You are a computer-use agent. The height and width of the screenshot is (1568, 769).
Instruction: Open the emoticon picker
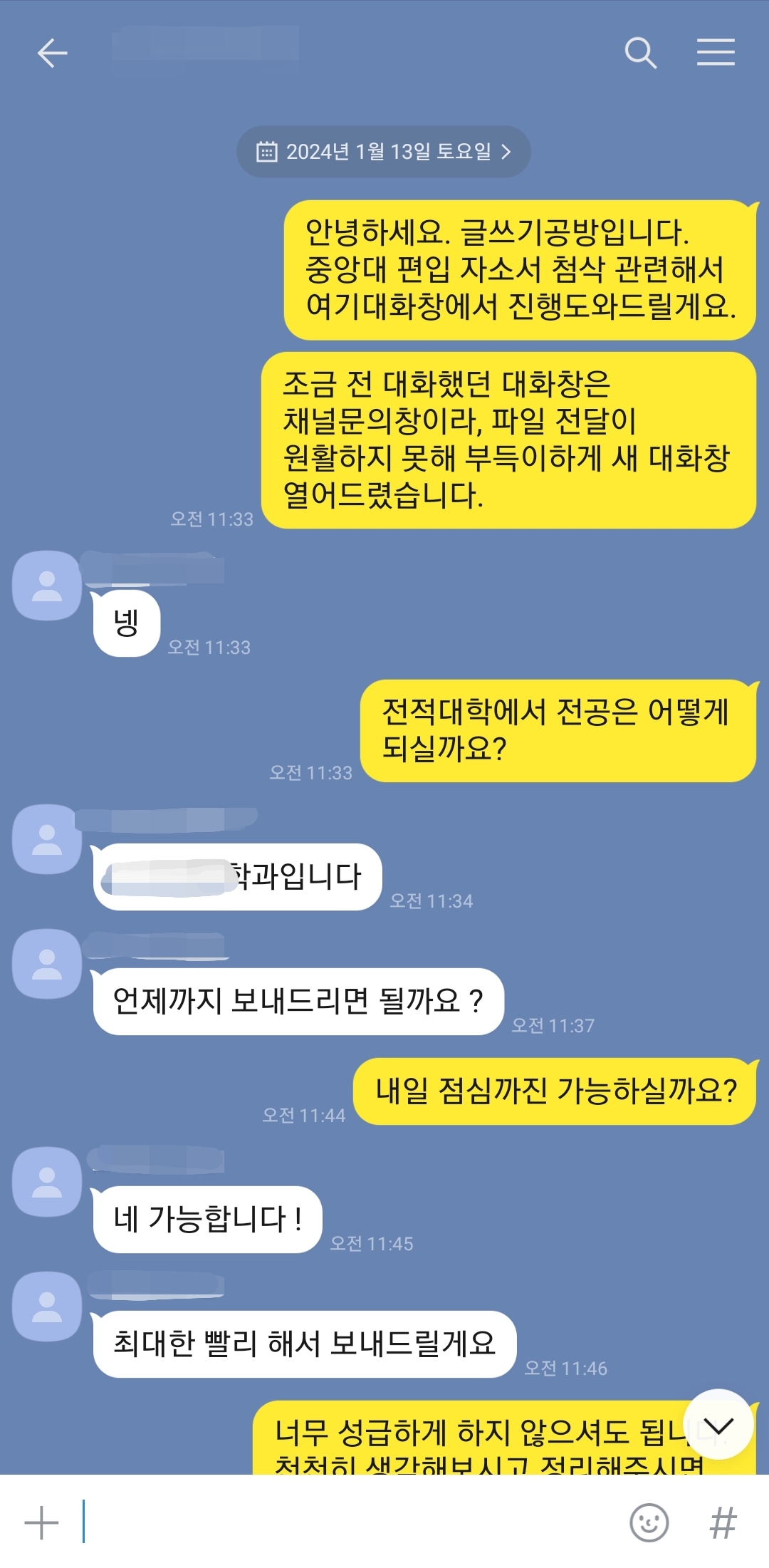pyautogui.click(x=649, y=1523)
